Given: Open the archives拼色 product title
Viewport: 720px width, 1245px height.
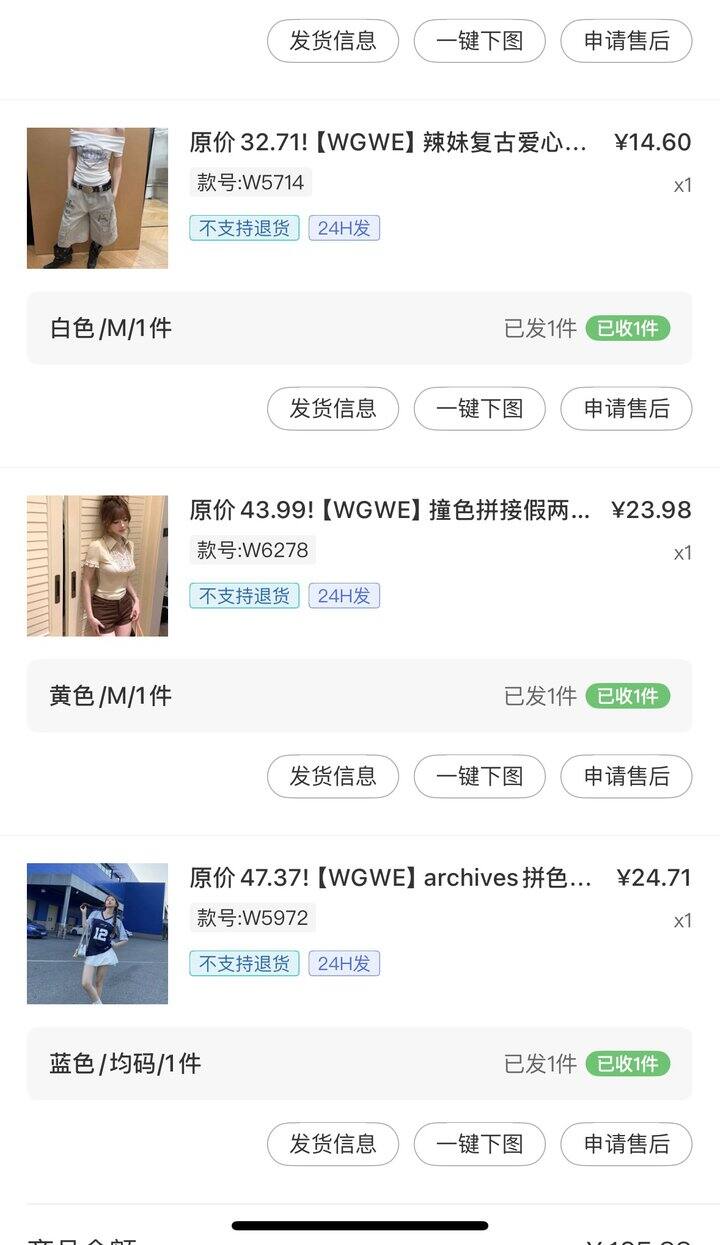Looking at the screenshot, I should tap(391, 878).
